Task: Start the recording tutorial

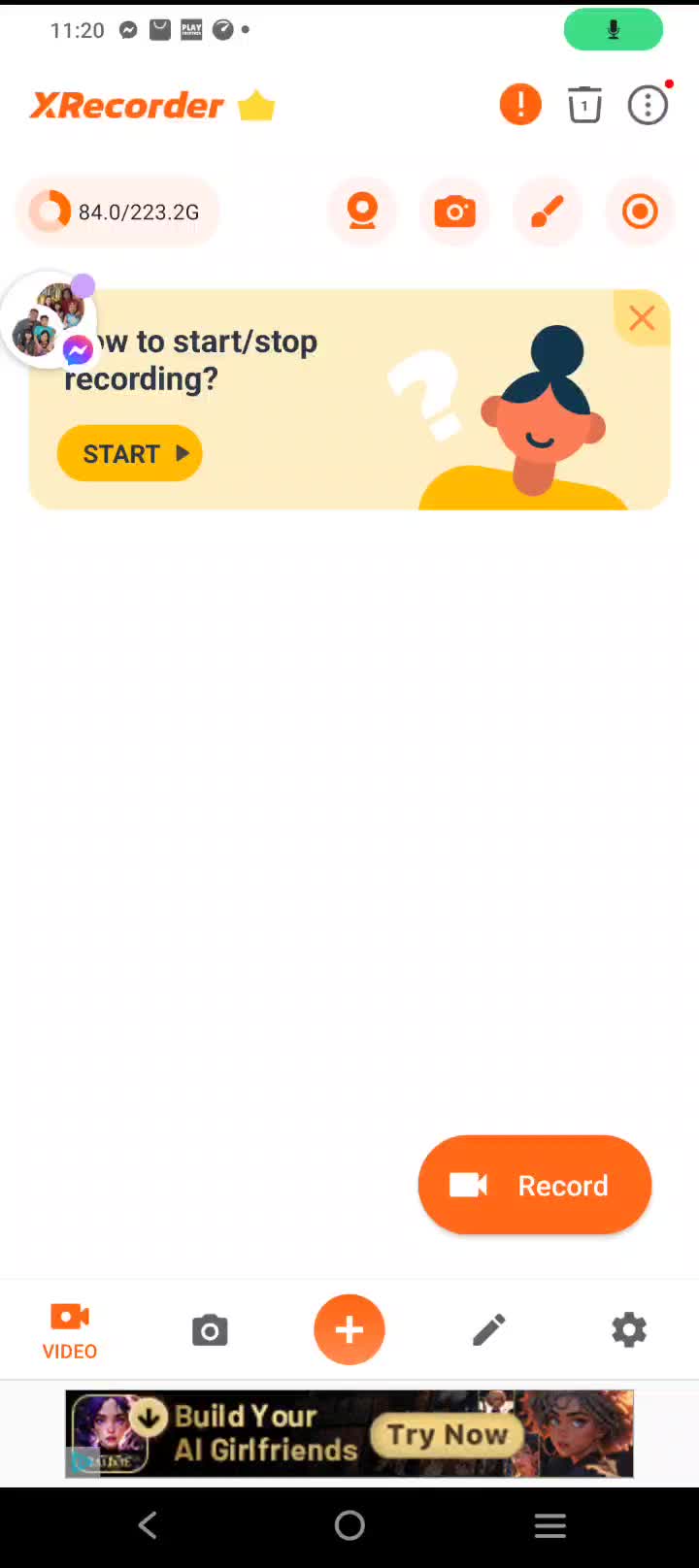Action: point(130,453)
